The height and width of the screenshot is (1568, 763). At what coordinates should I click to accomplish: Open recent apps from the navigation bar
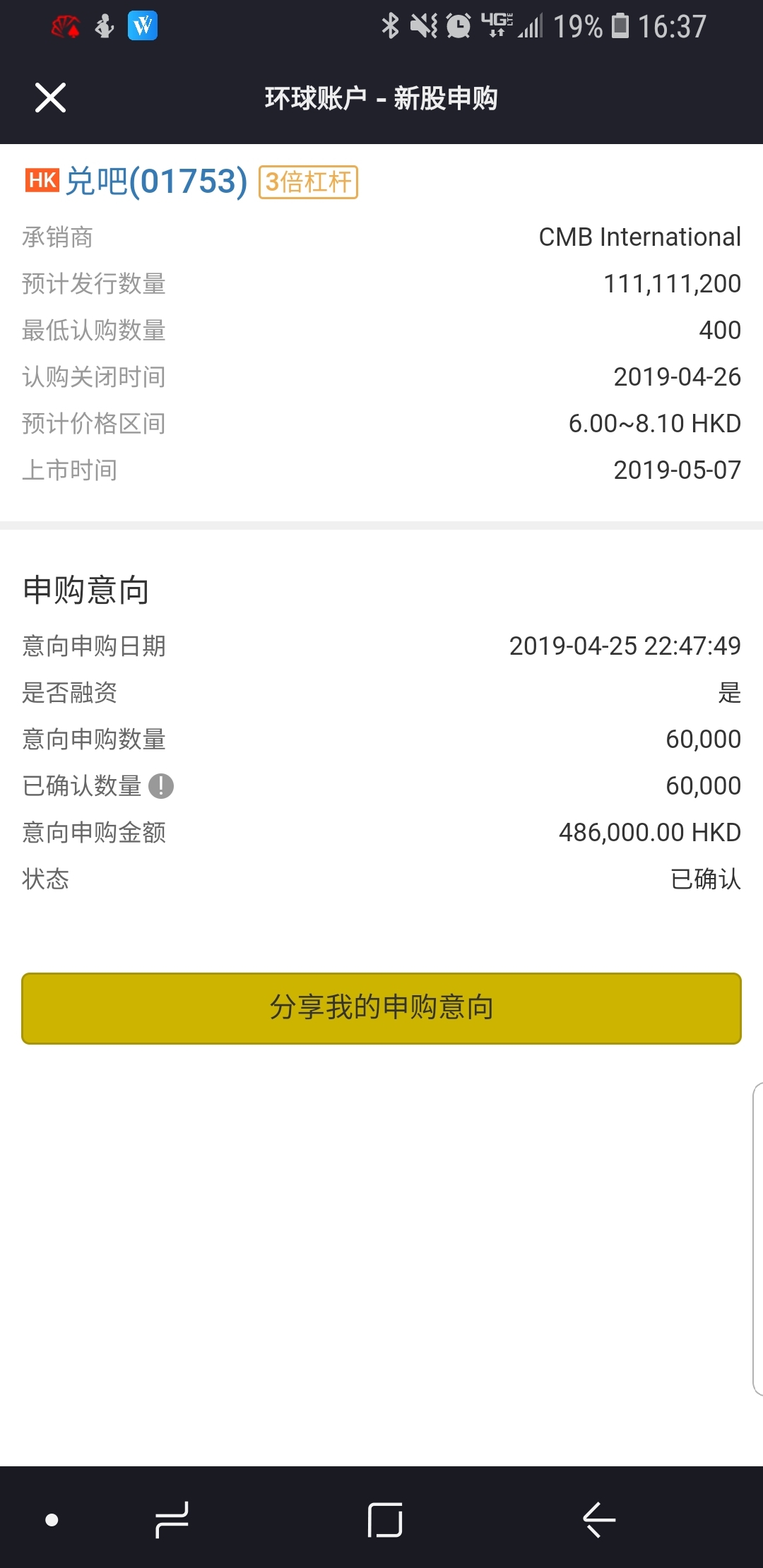click(x=172, y=1519)
